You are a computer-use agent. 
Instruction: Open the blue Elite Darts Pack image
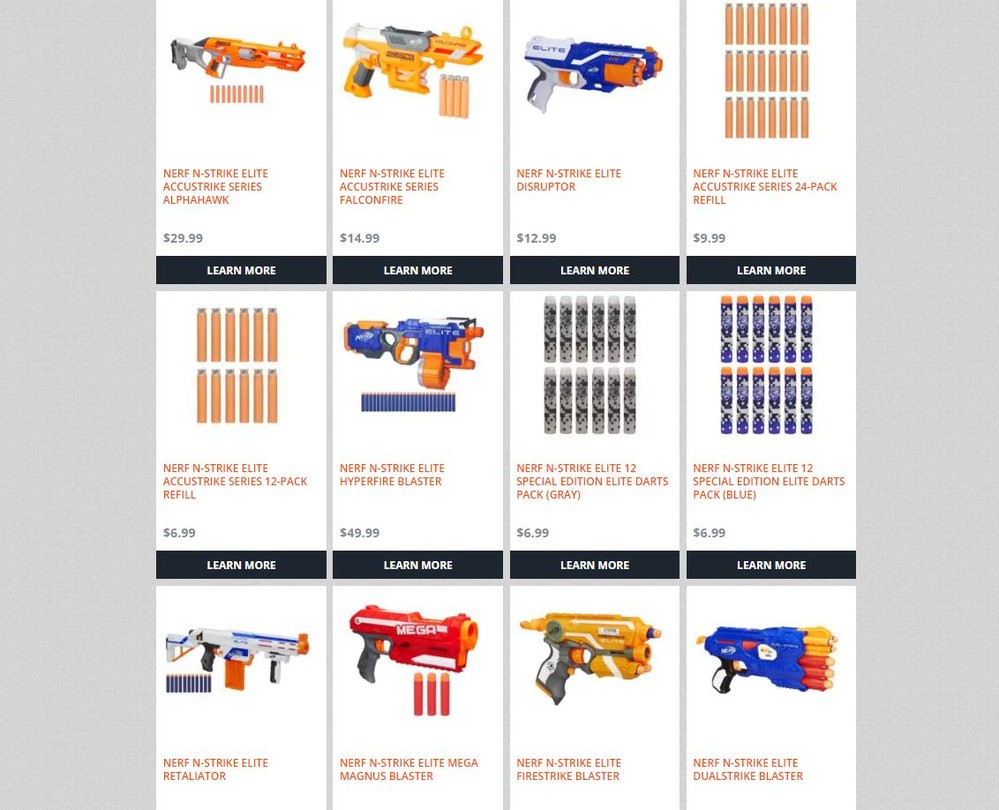coord(767,366)
